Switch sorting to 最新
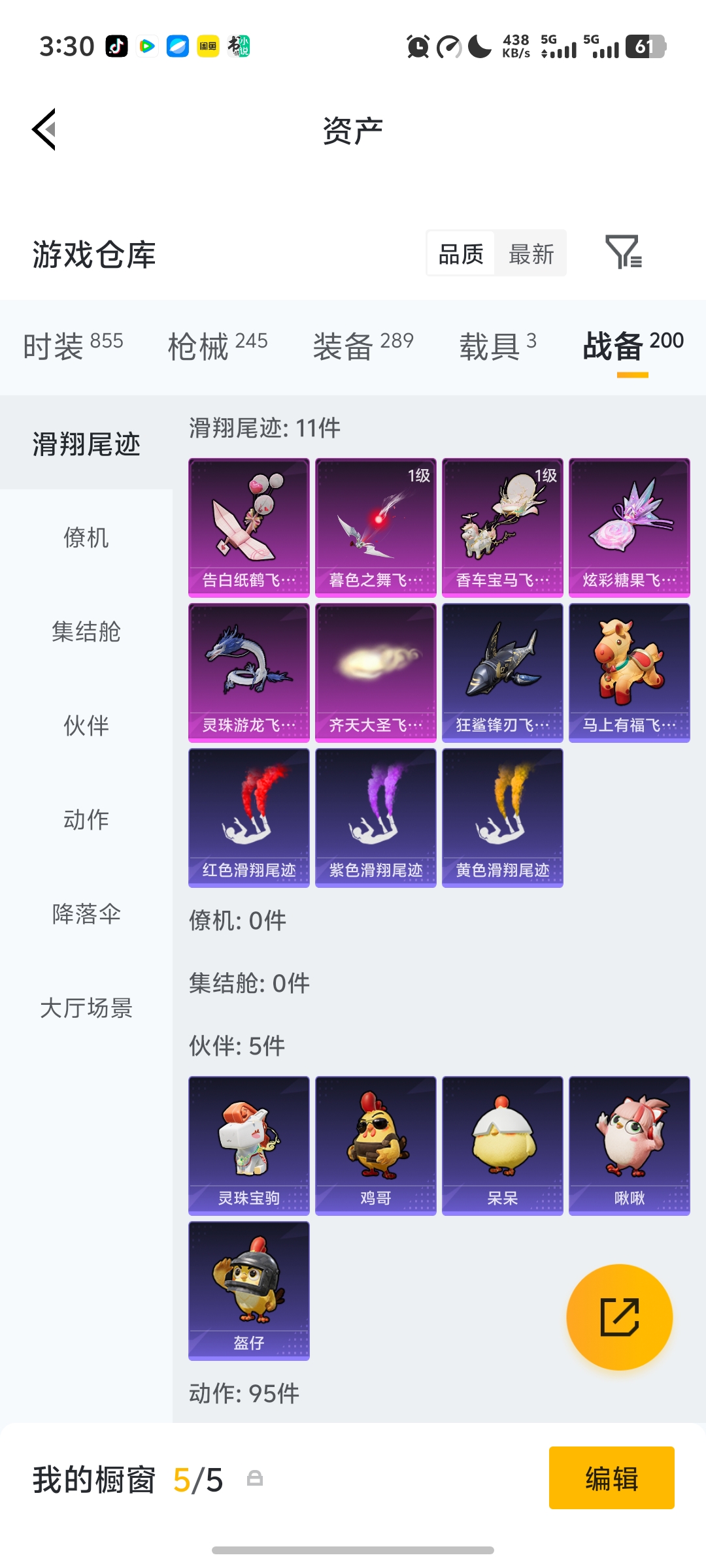Viewport: 706px width, 1568px height. [x=531, y=253]
